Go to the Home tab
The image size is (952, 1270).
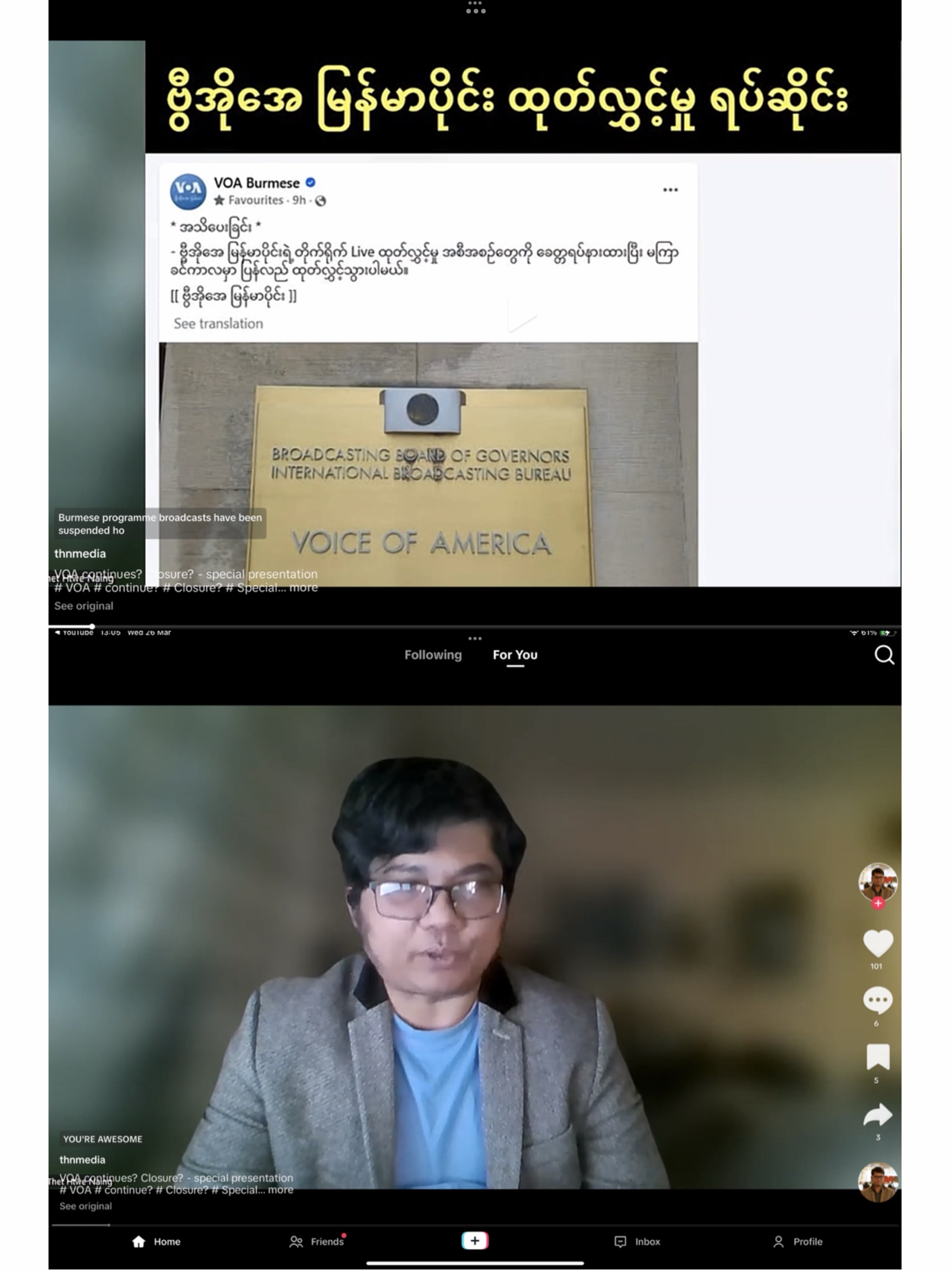coord(156,1241)
